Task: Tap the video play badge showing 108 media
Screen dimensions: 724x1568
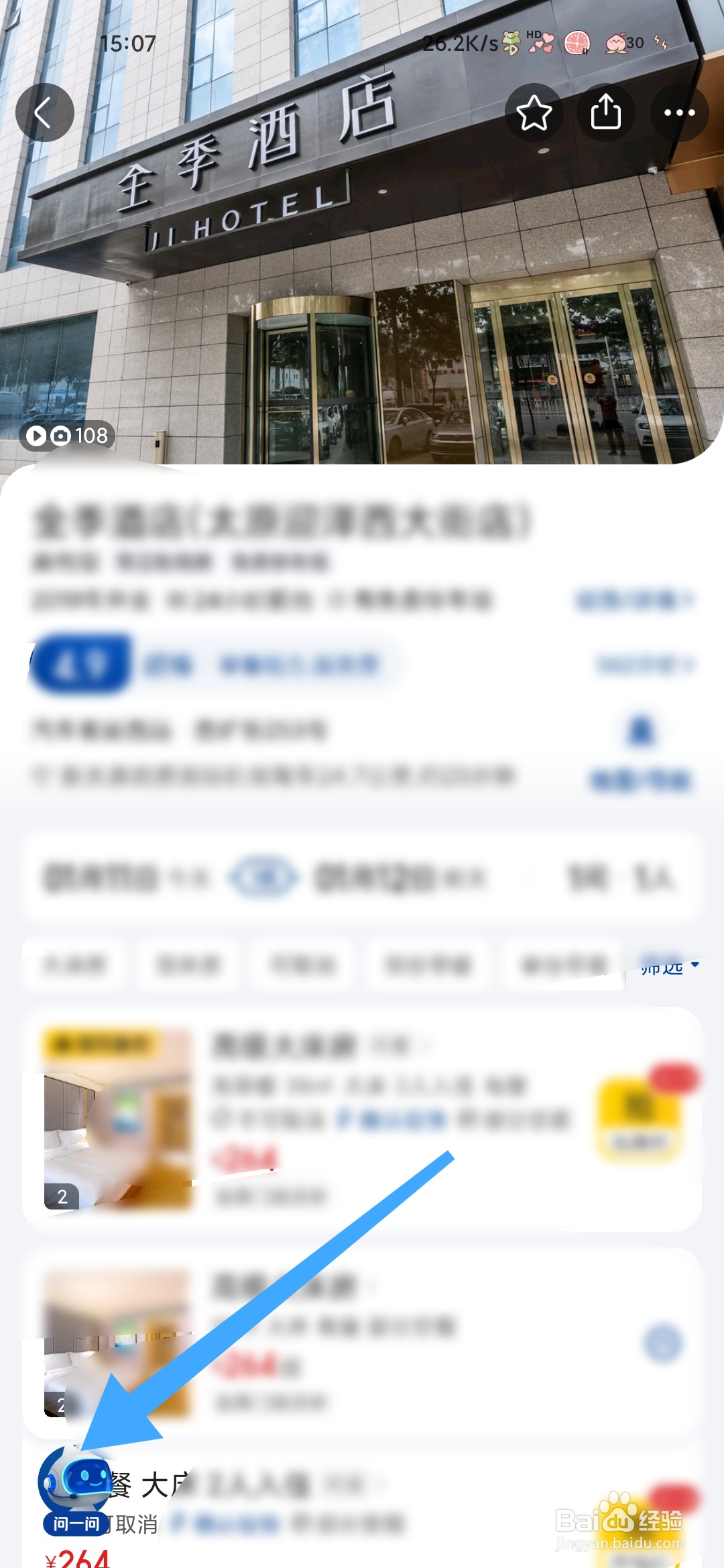Action: [66, 434]
